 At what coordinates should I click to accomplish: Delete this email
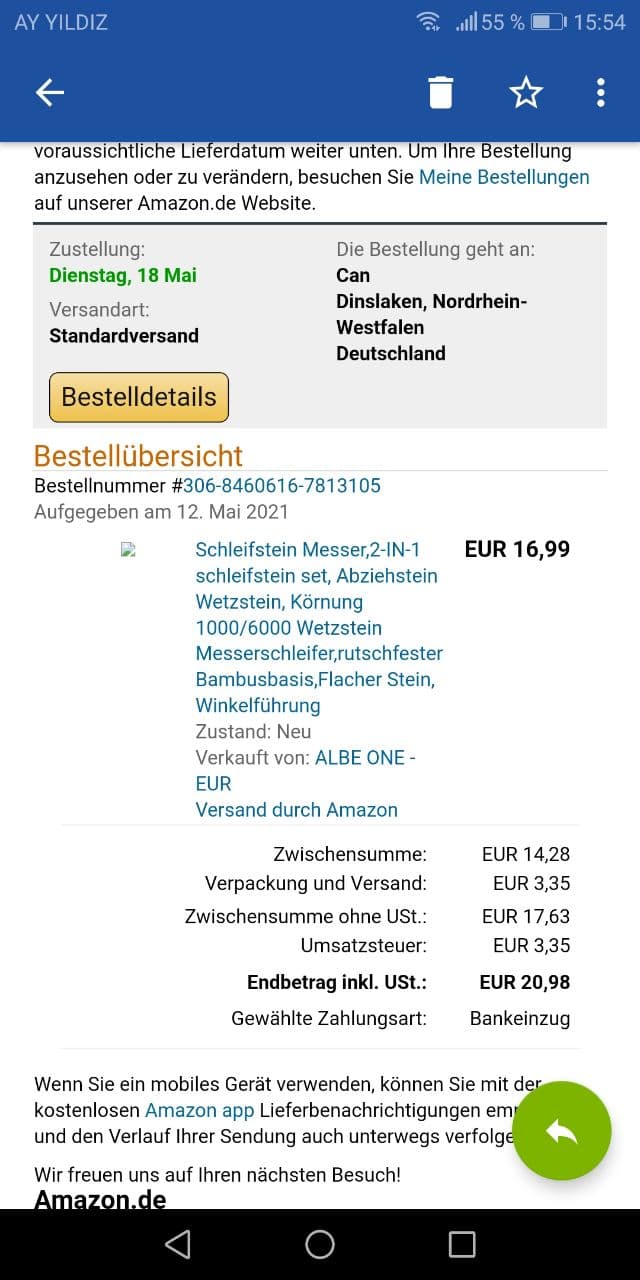tap(441, 93)
